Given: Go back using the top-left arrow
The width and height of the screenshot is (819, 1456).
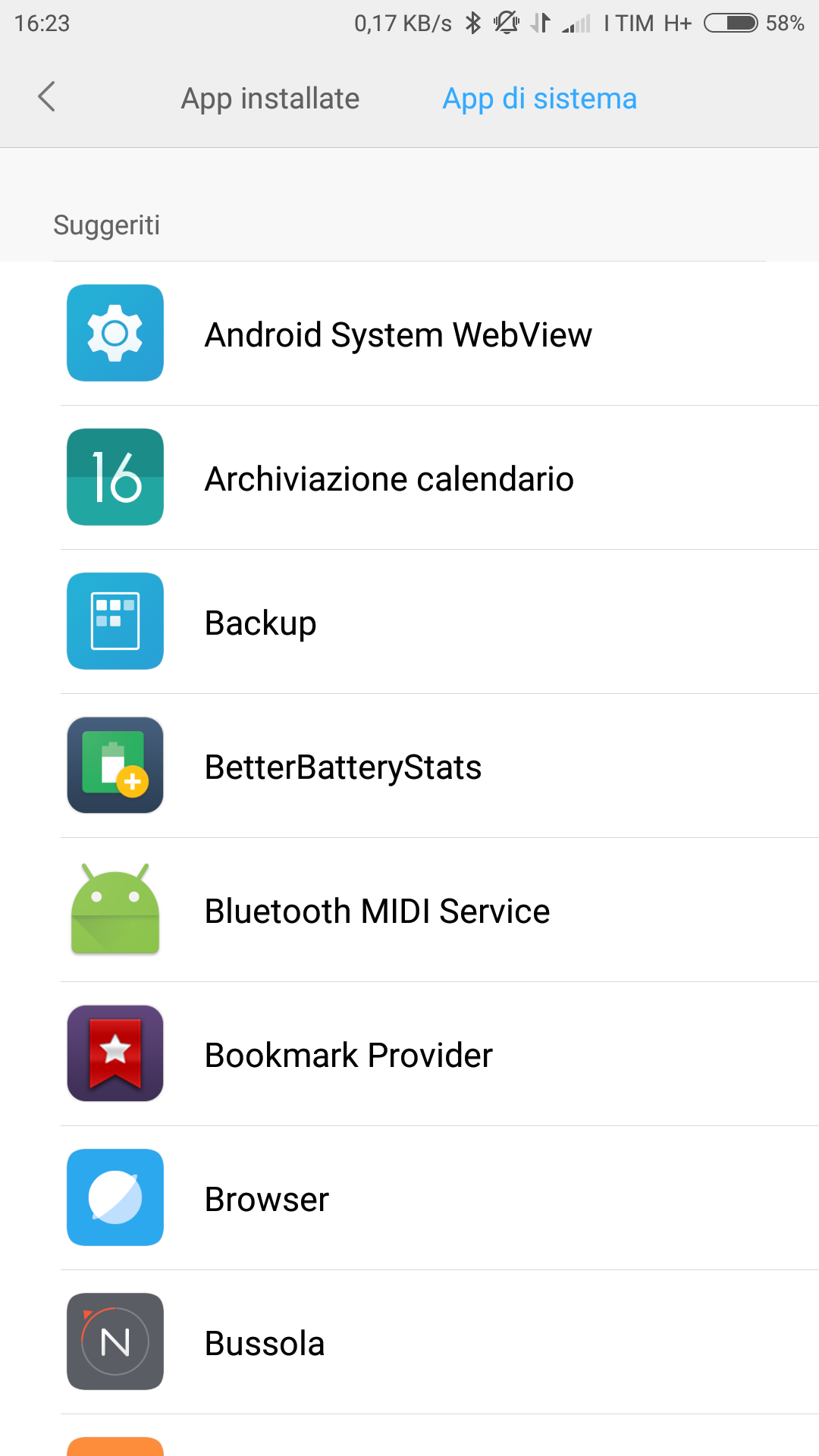Looking at the screenshot, I should (x=46, y=97).
